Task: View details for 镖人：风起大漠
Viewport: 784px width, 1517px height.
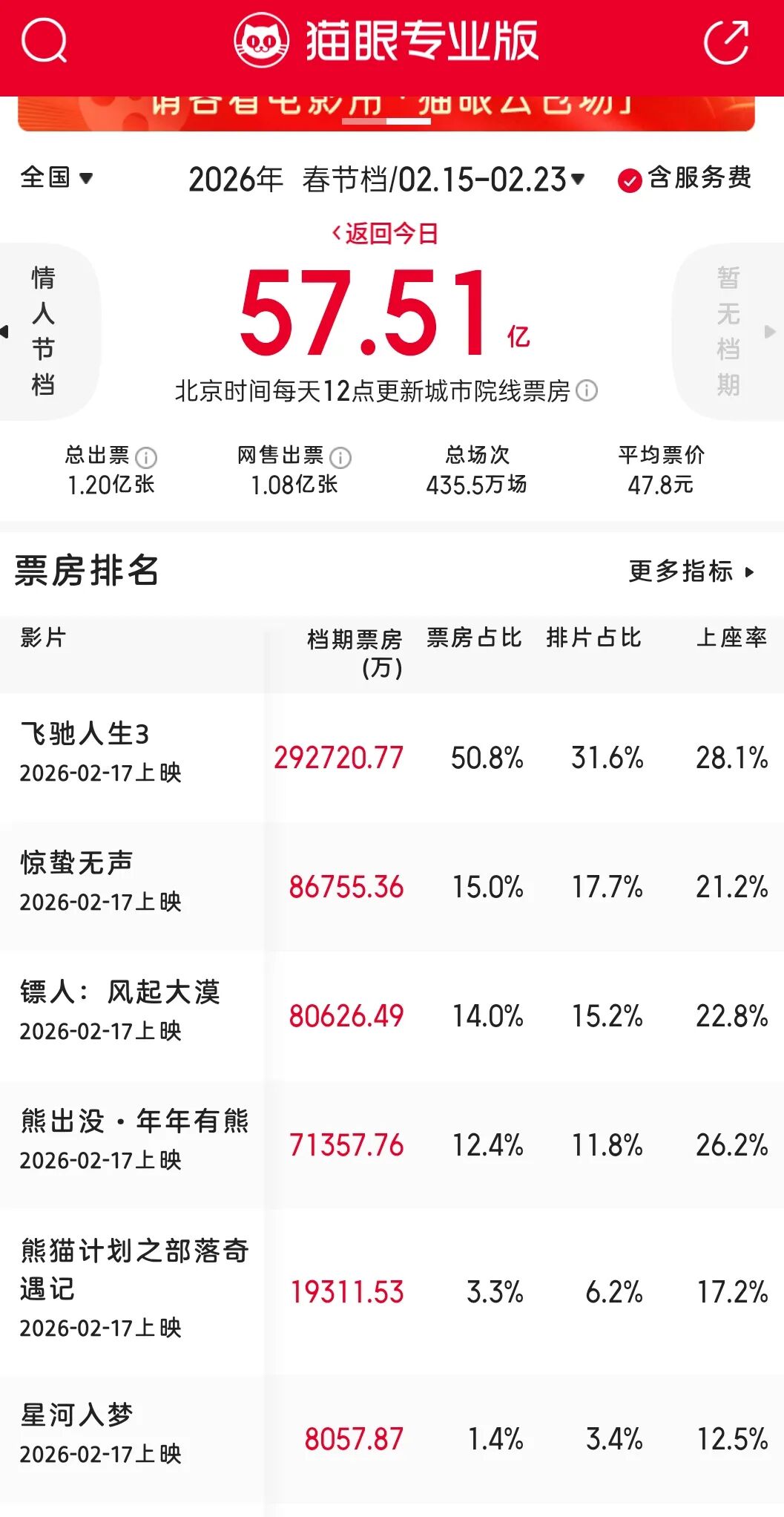Action: 120,993
